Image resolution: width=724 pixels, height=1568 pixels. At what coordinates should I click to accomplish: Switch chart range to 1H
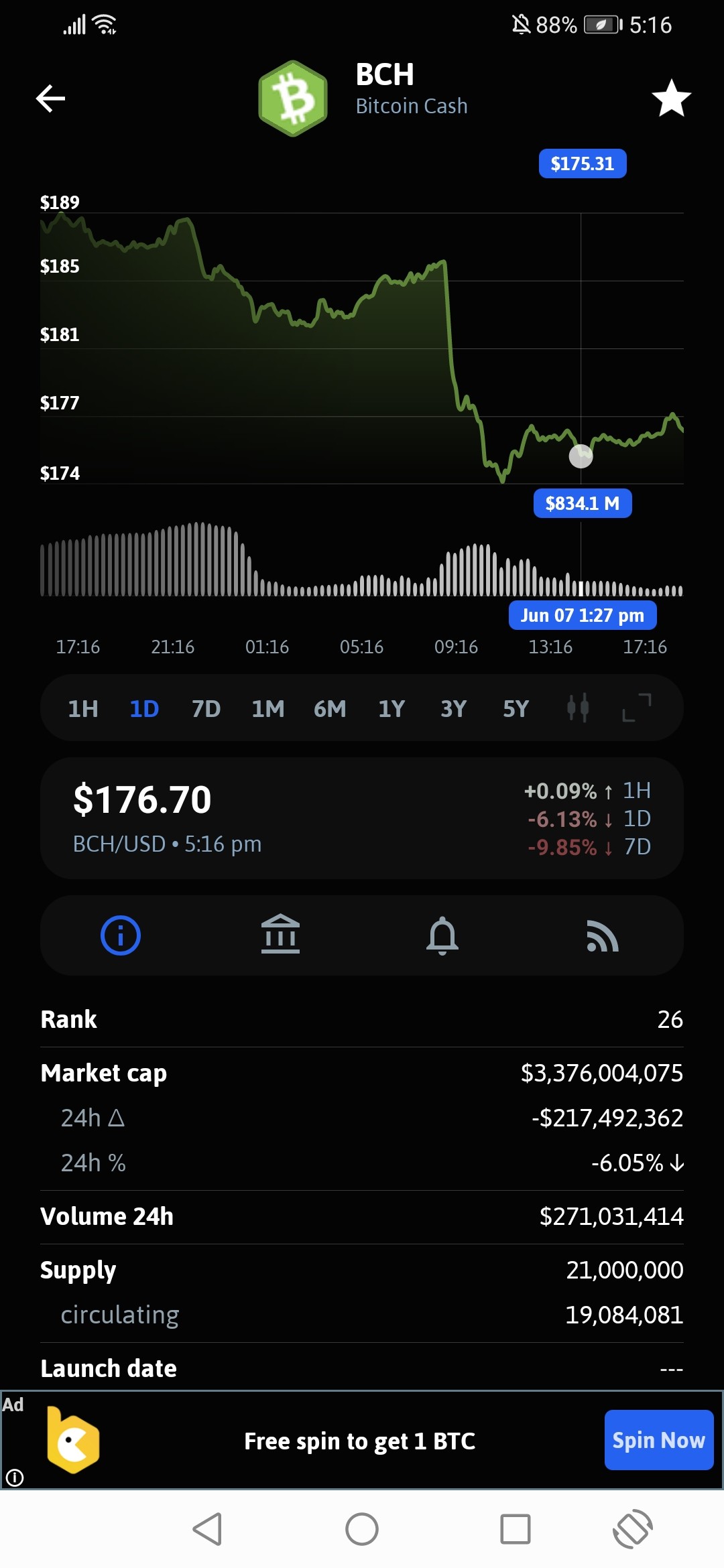coord(83,708)
